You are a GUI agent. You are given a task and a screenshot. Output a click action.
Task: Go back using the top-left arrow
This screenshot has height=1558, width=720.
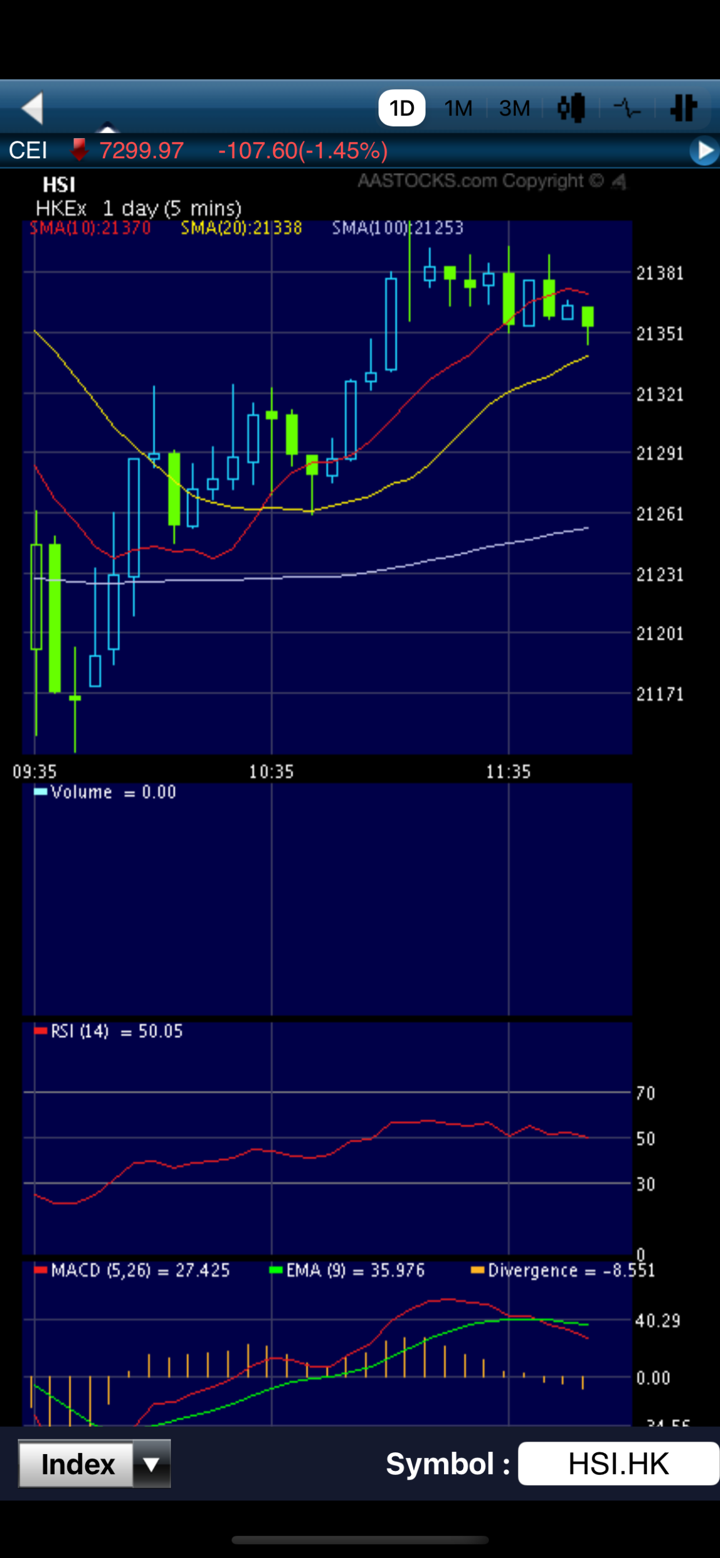pyautogui.click(x=33, y=107)
